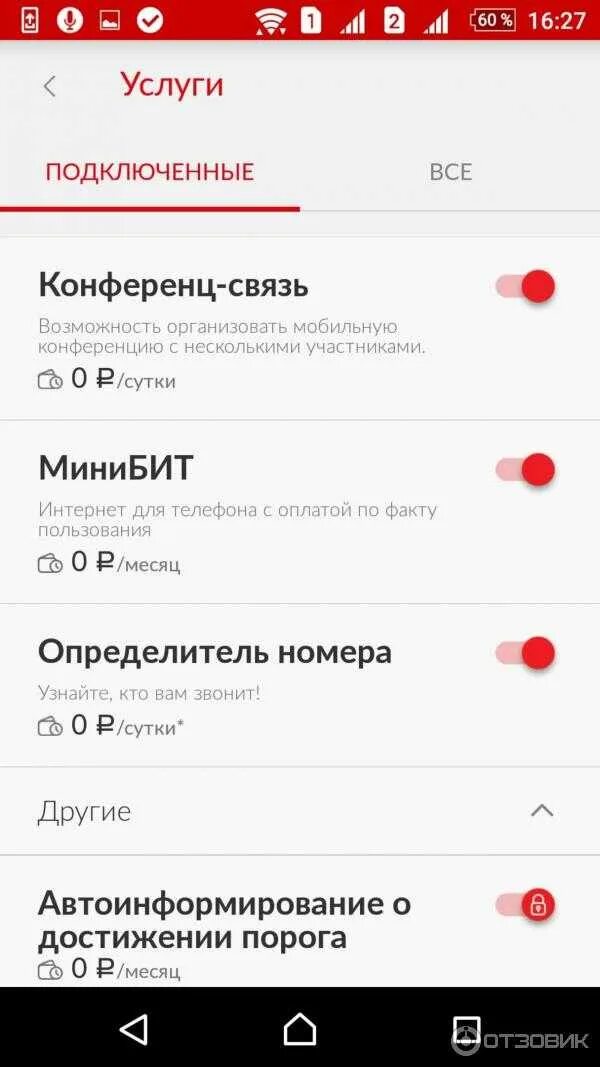Collapse the Другие section
Image resolution: width=600 pixels, height=1067 pixels.
tap(541, 811)
